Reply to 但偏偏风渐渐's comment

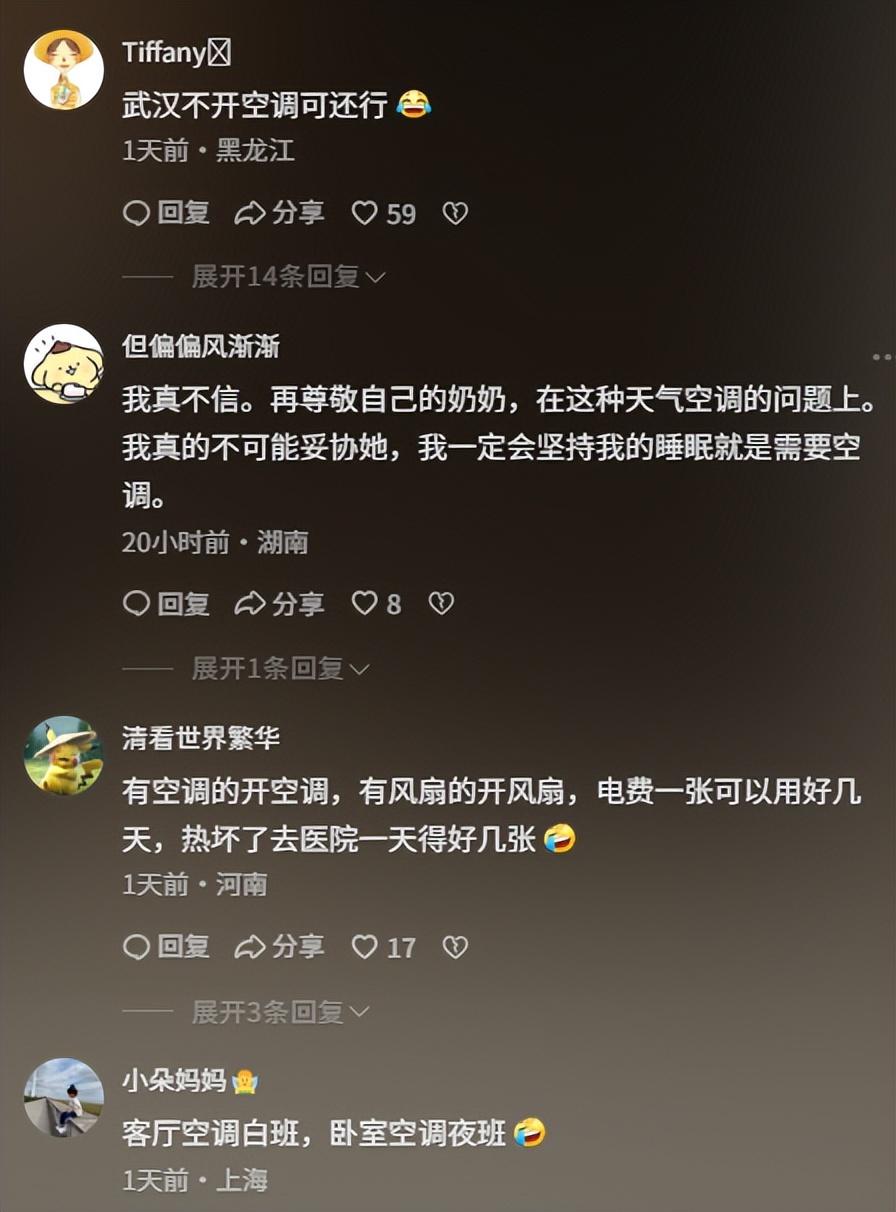click(x=166, y=603)
